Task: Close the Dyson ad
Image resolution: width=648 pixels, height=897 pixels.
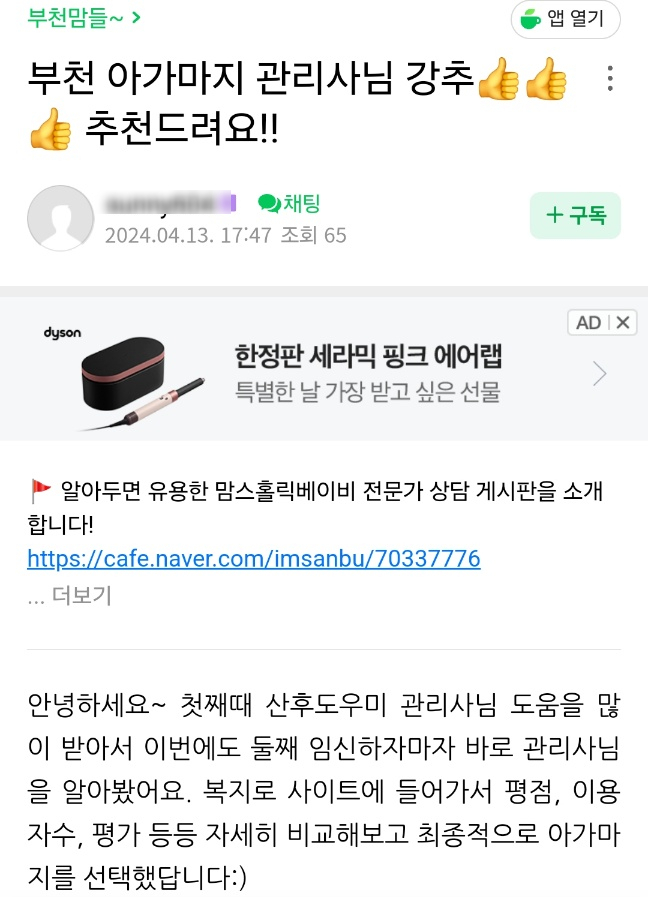Action: pyautogui.click(x=623, y=322)
